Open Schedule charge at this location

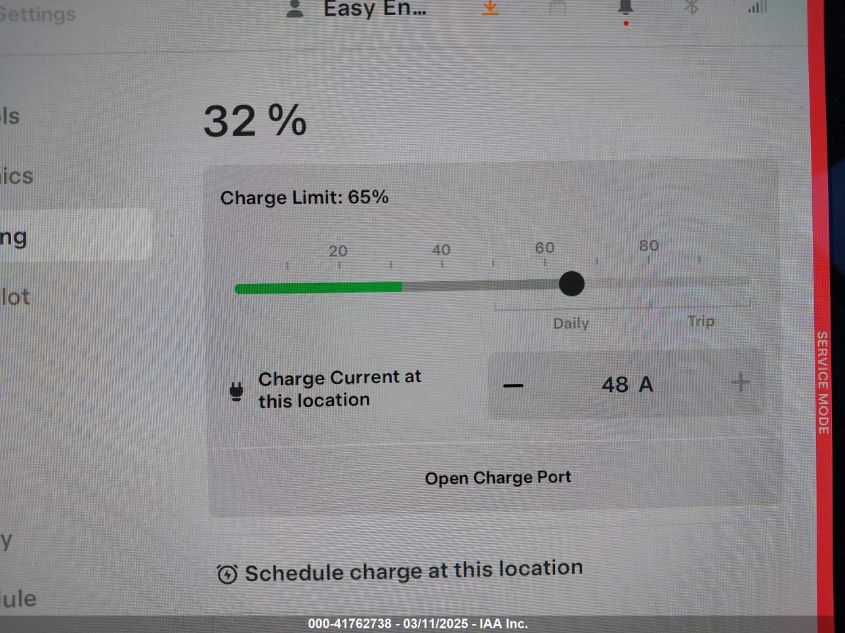point(400,572)
